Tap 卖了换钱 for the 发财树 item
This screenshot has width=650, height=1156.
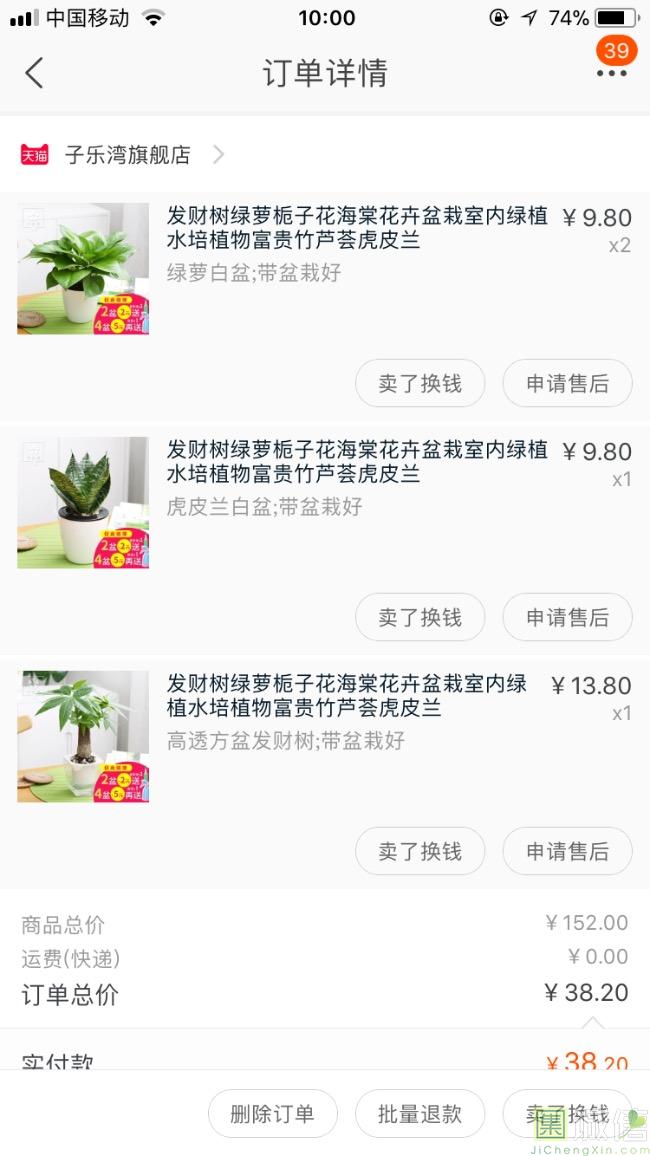click(x=420, y=852)
